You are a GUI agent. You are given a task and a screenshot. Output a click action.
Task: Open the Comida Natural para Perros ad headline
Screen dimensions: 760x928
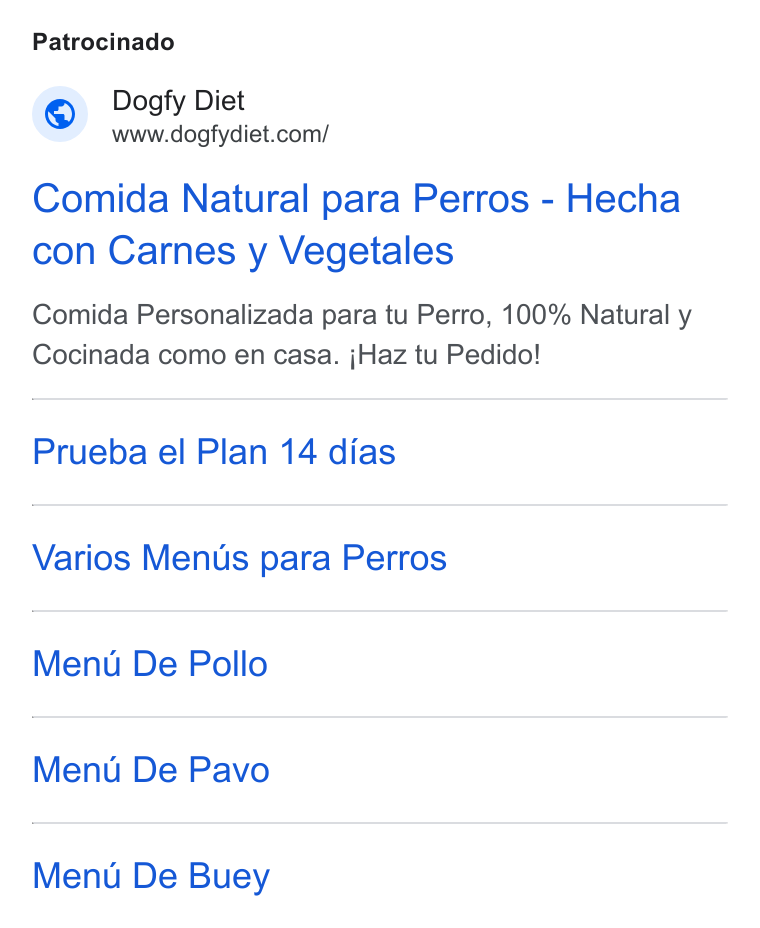(x=356, y=224)
